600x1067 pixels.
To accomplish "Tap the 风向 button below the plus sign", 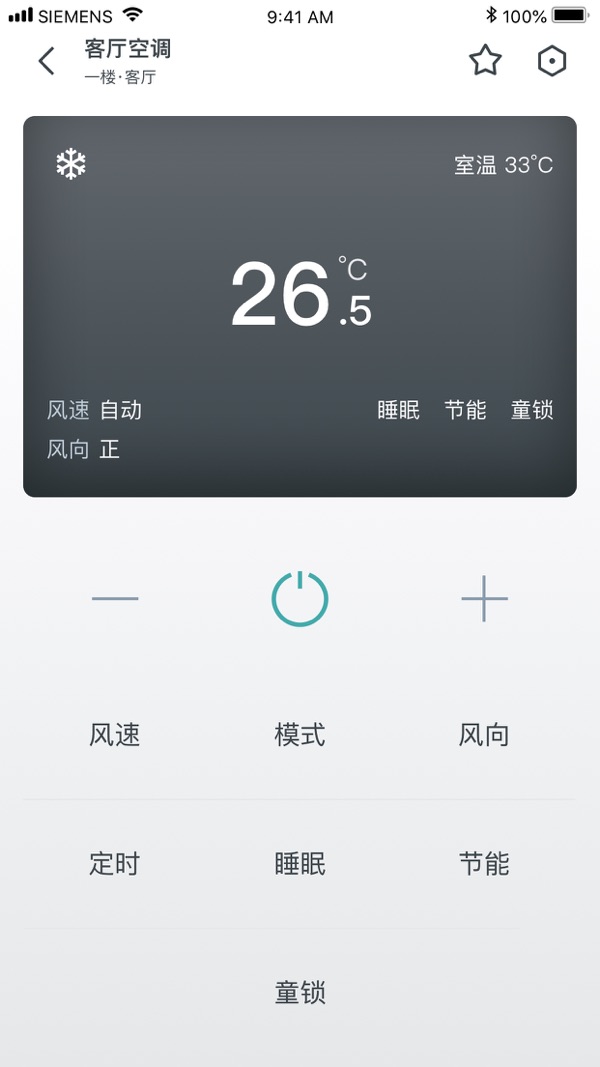I will [485, 736].
